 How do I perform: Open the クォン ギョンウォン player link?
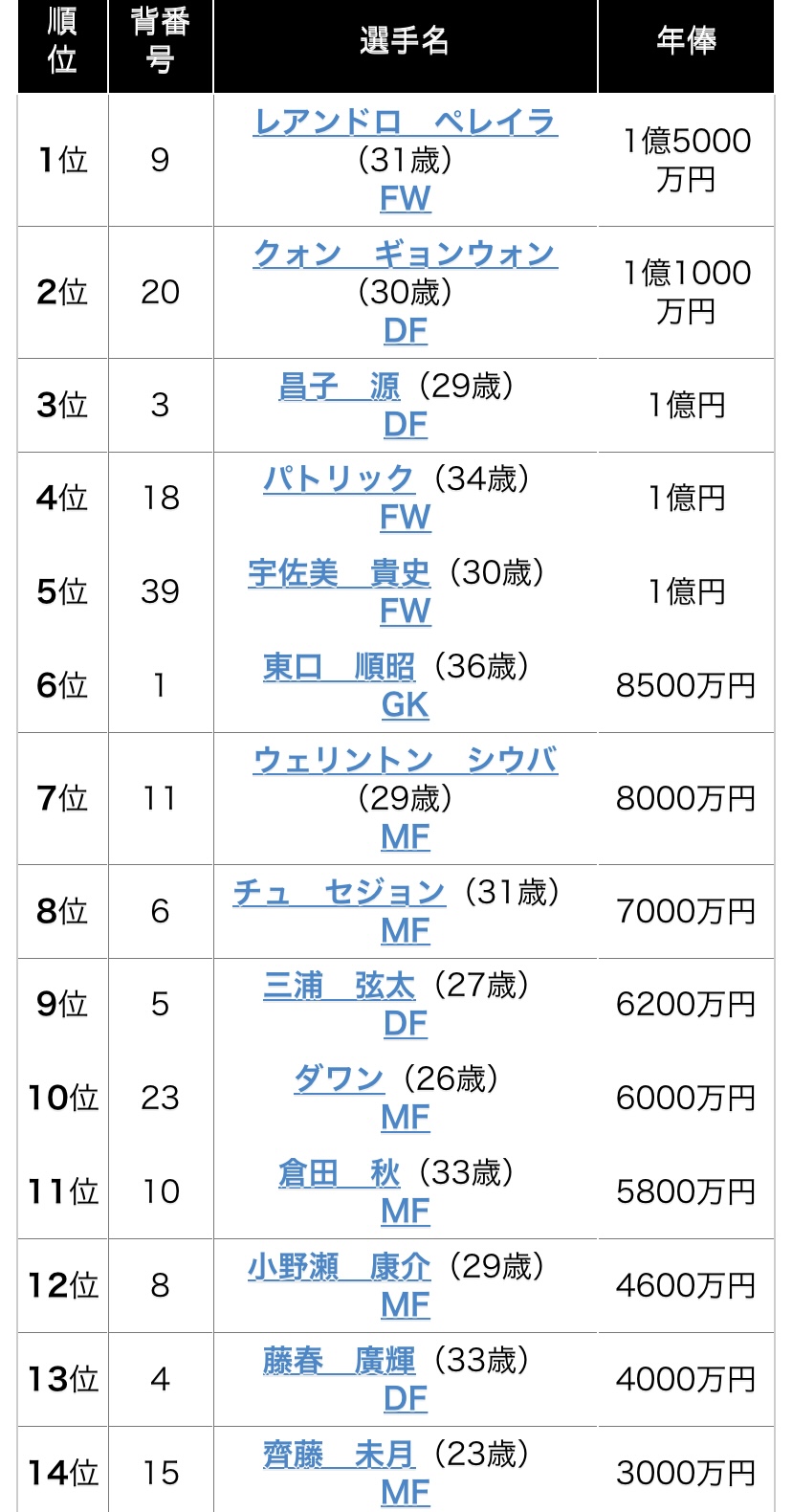[x=405, y=255]
